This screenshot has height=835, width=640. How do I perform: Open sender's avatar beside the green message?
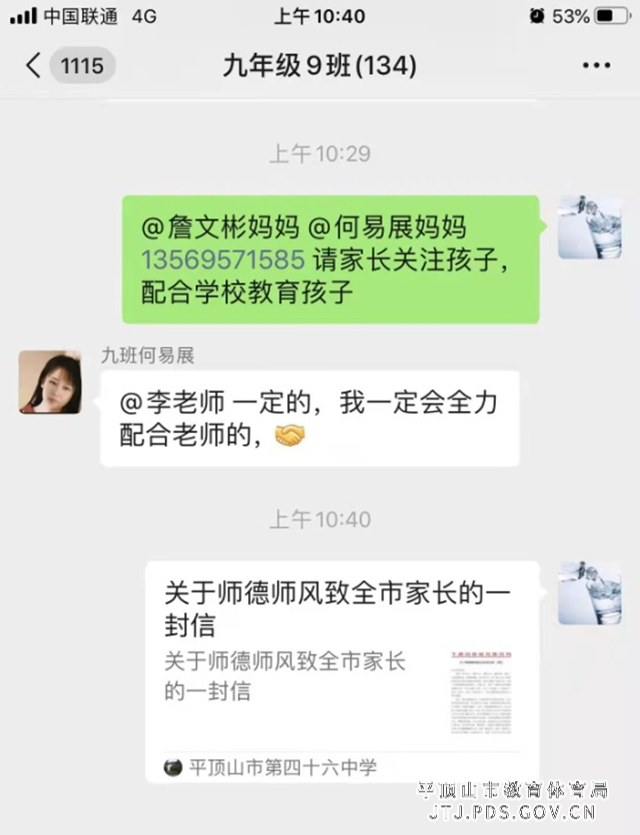click(x=590, y=227)
